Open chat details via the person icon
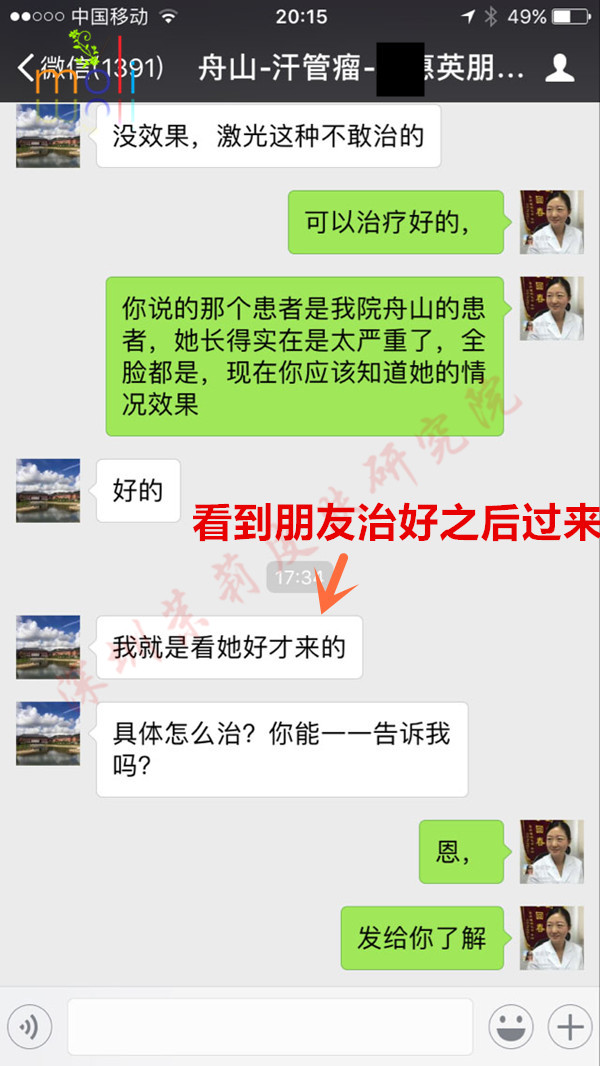This screenshot has width=600, height=1066. click(560, 69)
